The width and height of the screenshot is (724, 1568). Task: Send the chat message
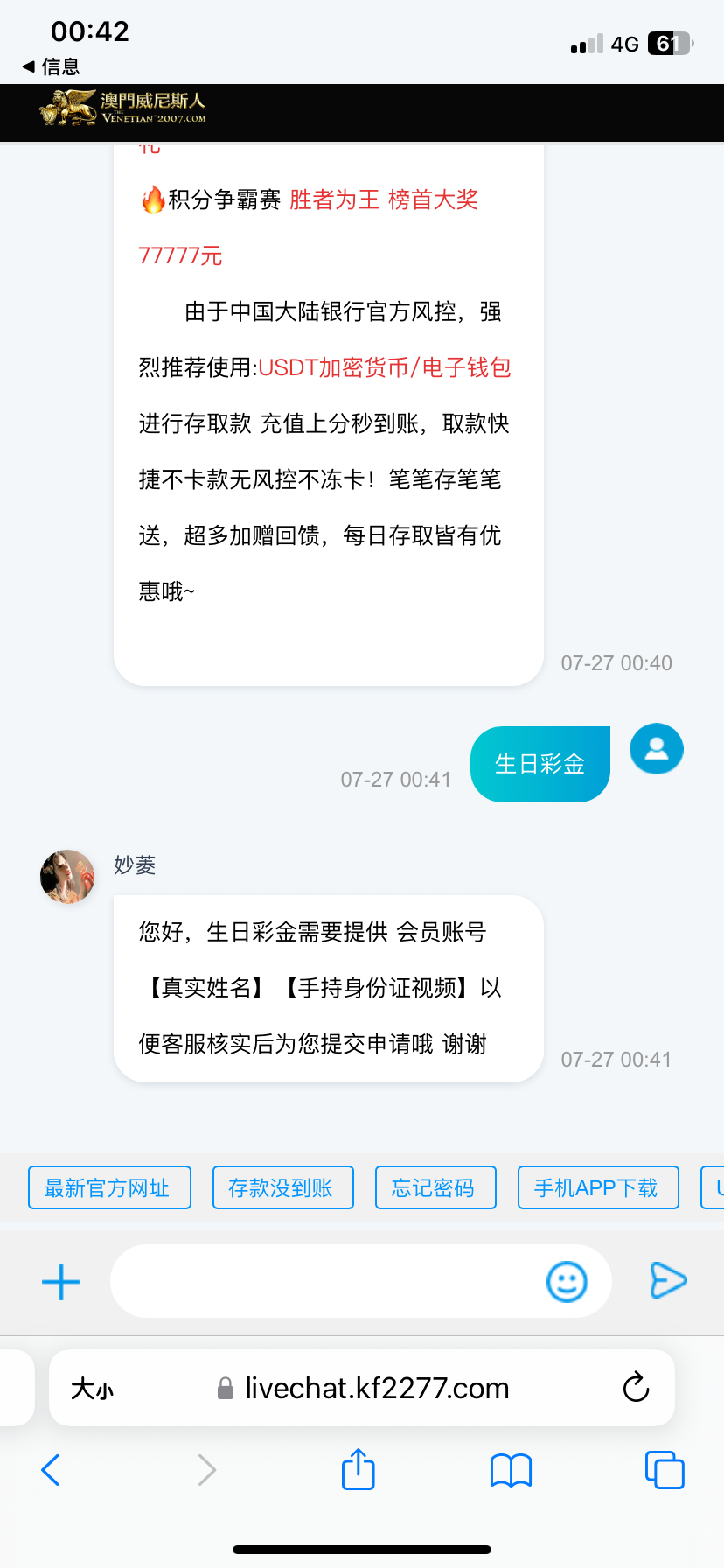(668, 1280)
